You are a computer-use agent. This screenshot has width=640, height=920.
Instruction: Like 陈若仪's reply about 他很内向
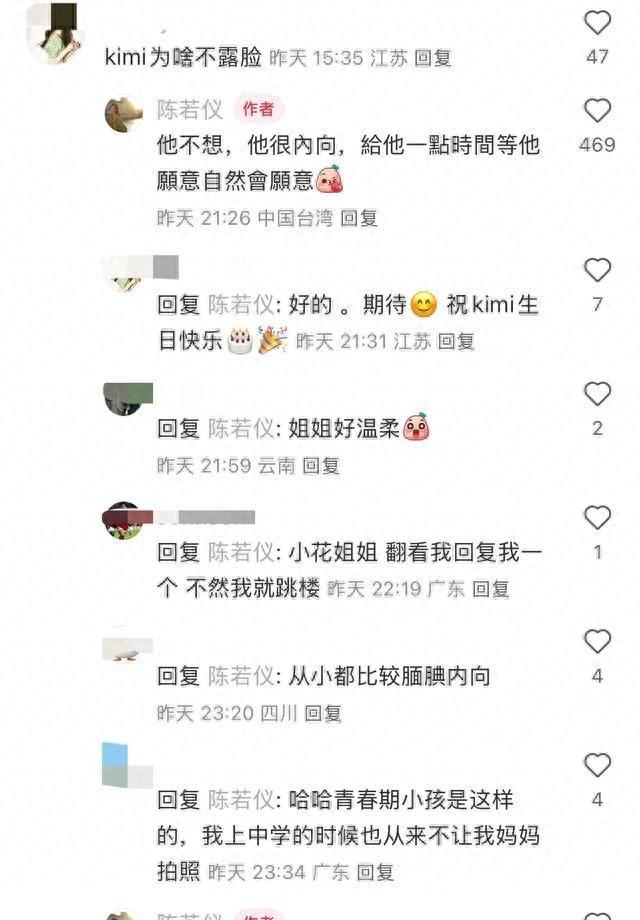click(597, 111)
